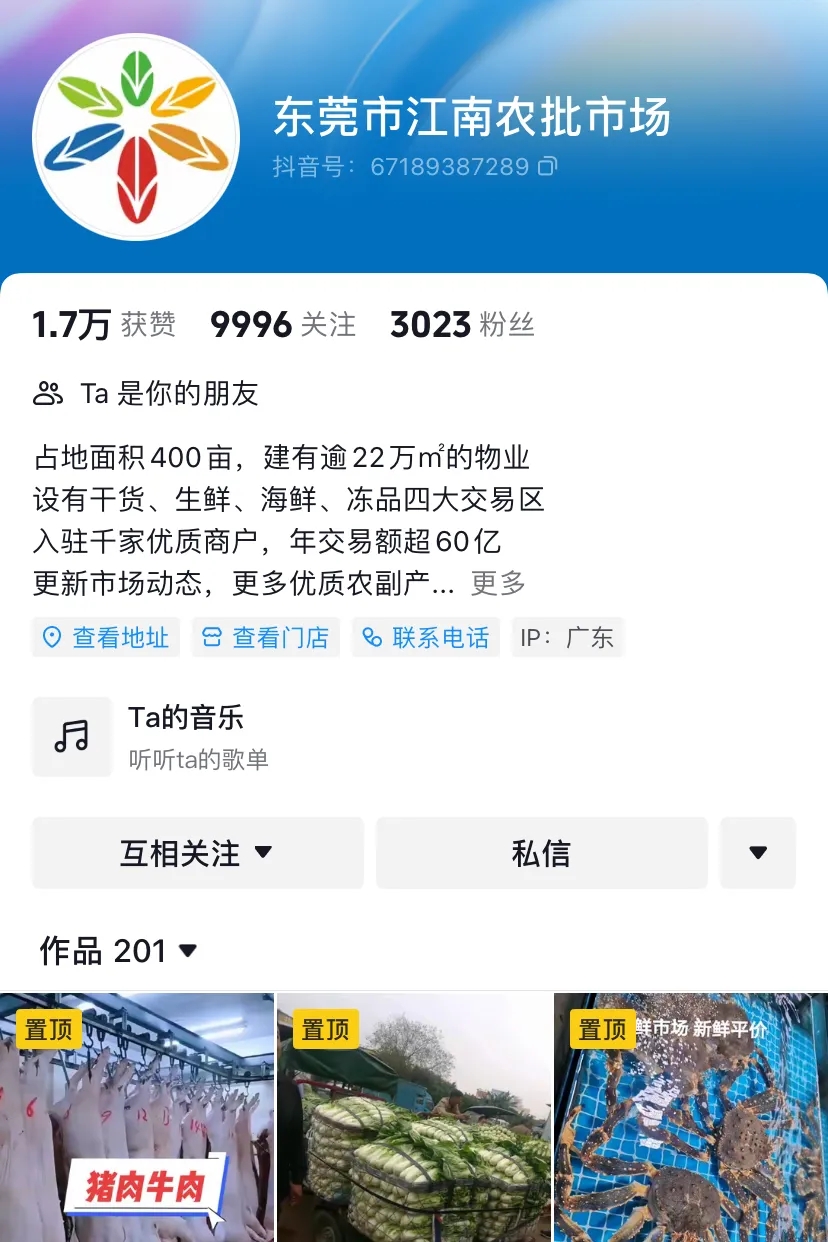Open the profile avatar picture

[136, 137]
